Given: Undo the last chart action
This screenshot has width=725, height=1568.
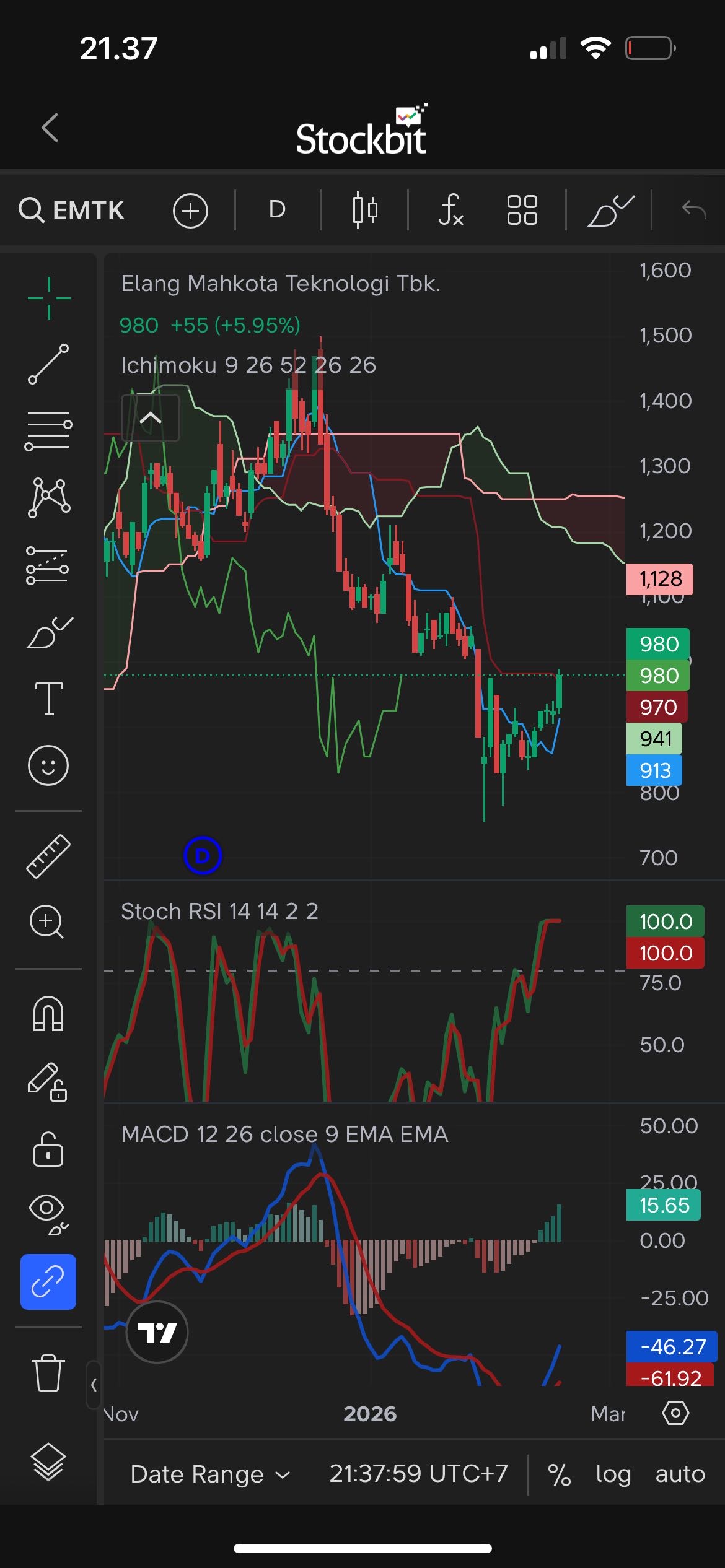Looking at the screenshot, I should click(694, 210).
